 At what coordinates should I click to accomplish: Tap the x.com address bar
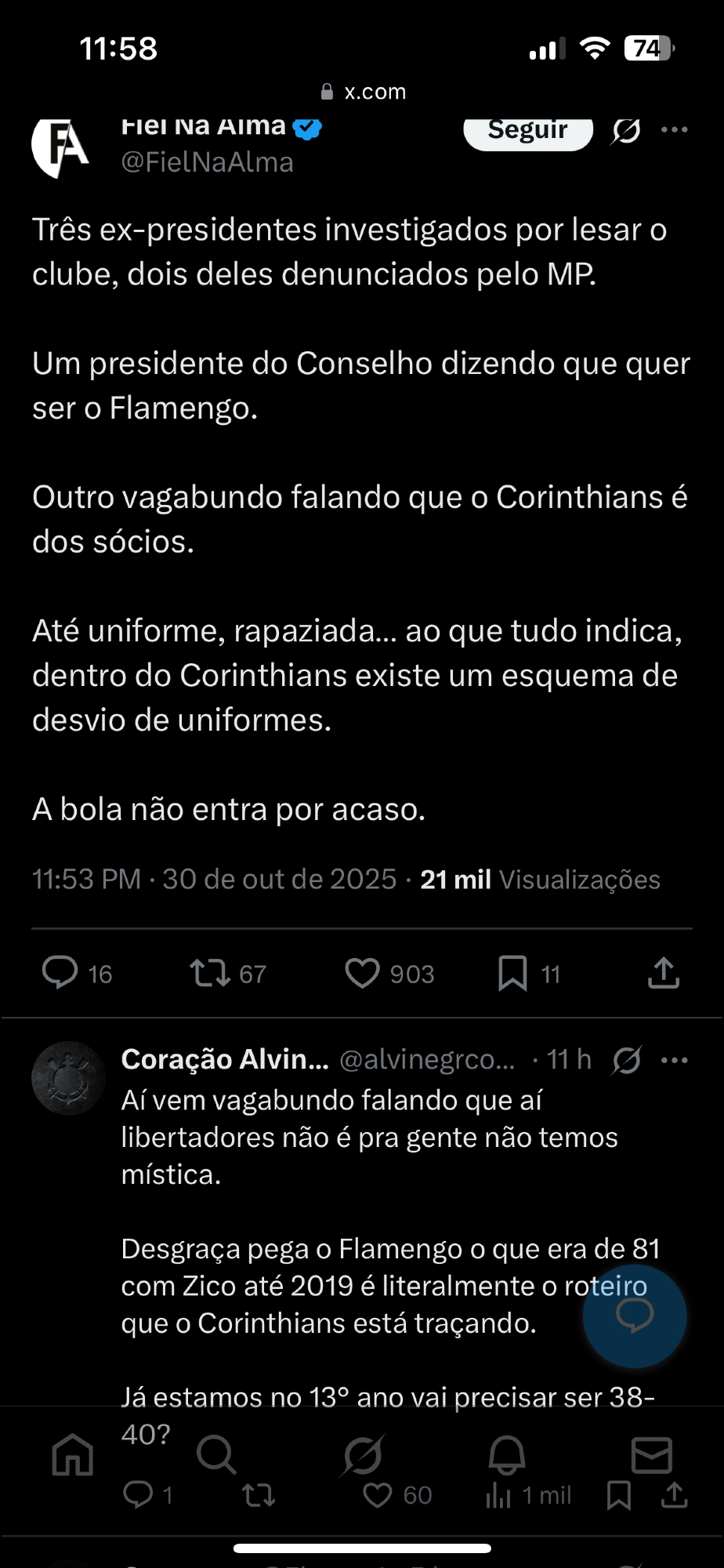364,92
